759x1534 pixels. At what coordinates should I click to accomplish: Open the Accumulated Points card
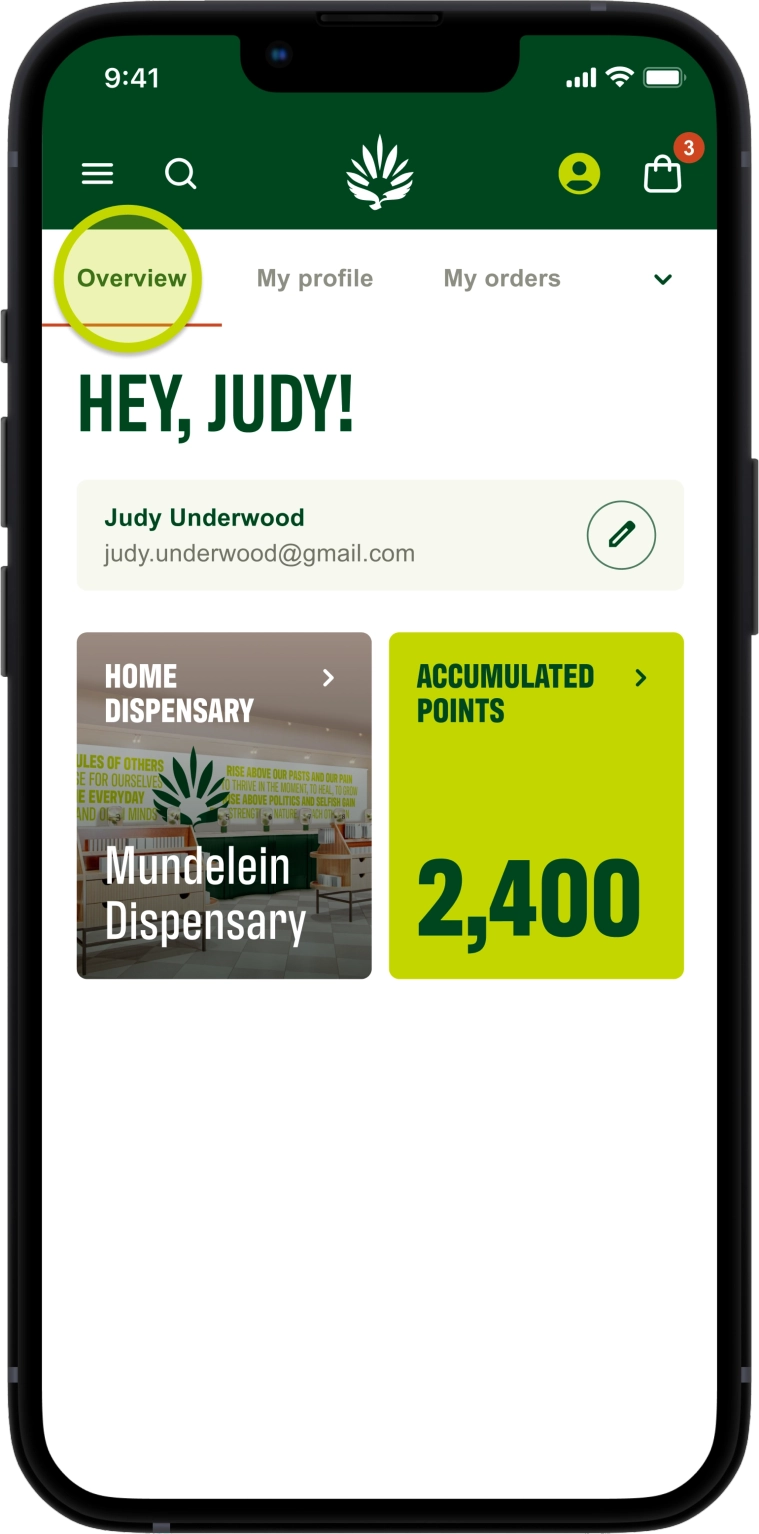point(536,805)
